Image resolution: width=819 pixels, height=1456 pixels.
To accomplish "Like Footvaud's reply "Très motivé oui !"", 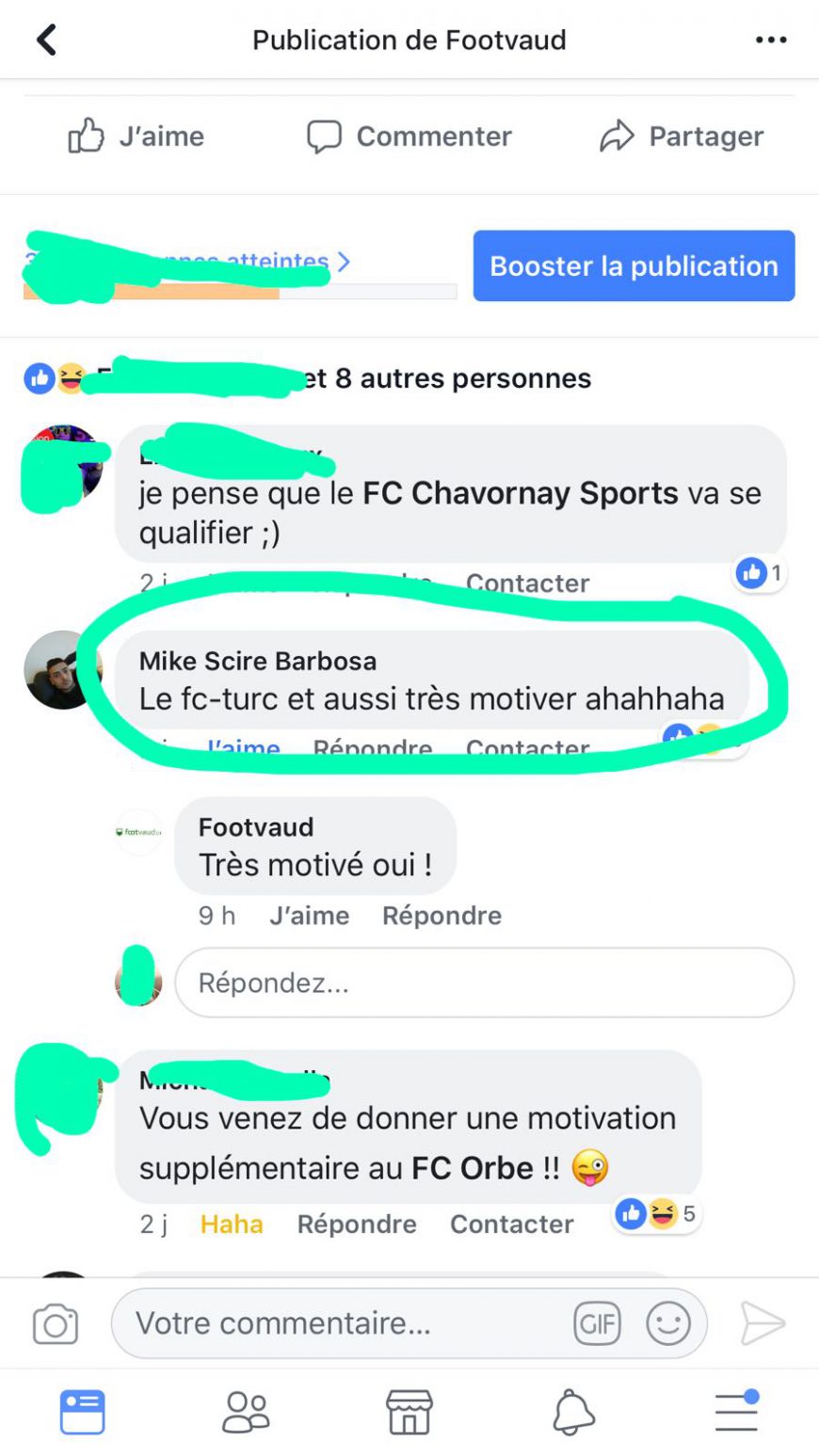I will click(x=309, y=916).
